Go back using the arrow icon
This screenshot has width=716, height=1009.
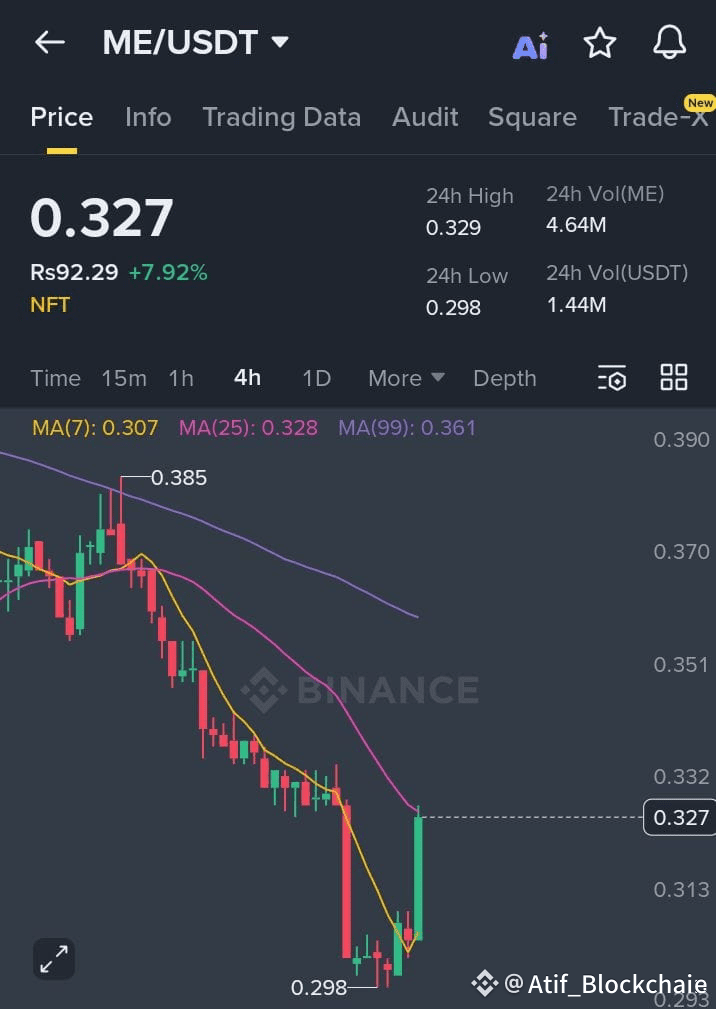click(x=49, y=42)
